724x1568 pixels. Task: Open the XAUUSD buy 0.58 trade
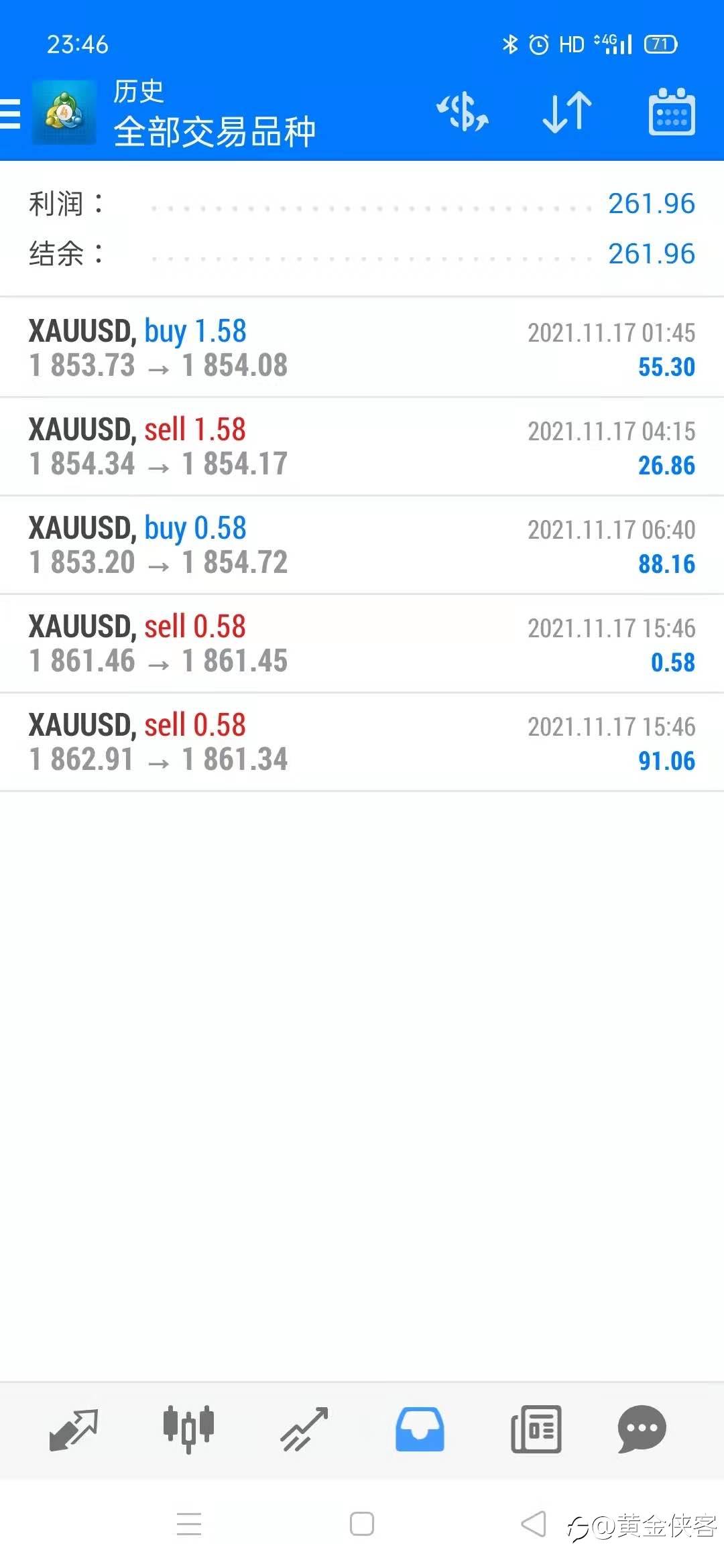[x=362, y=545]
